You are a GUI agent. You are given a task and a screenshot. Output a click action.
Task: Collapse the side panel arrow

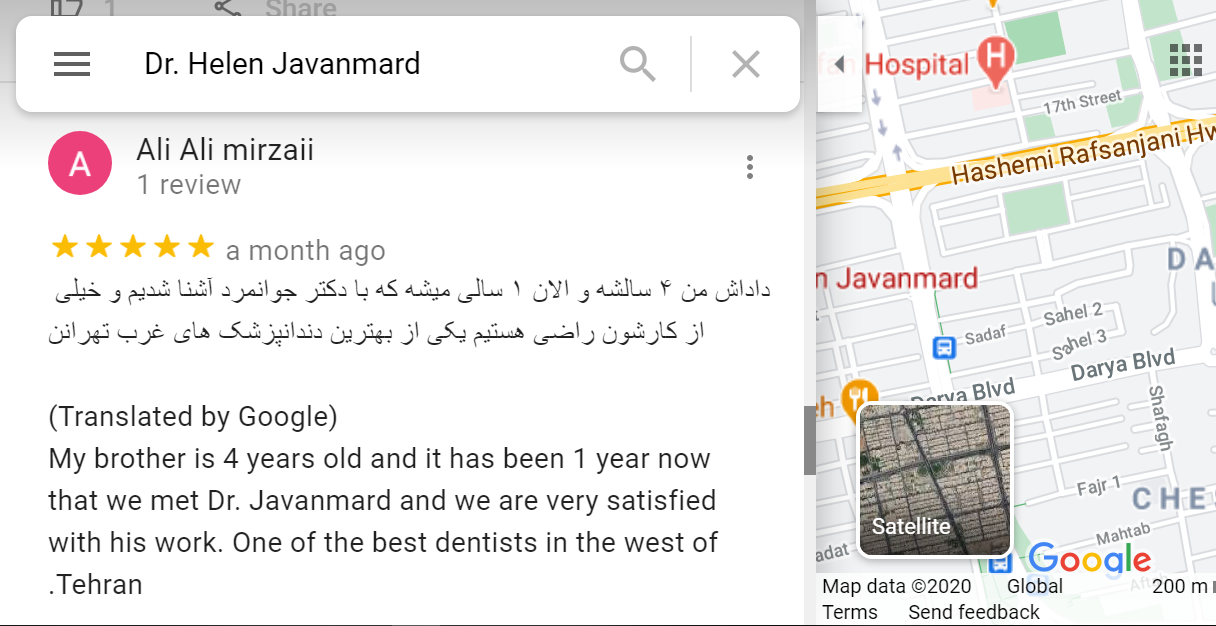838,64
